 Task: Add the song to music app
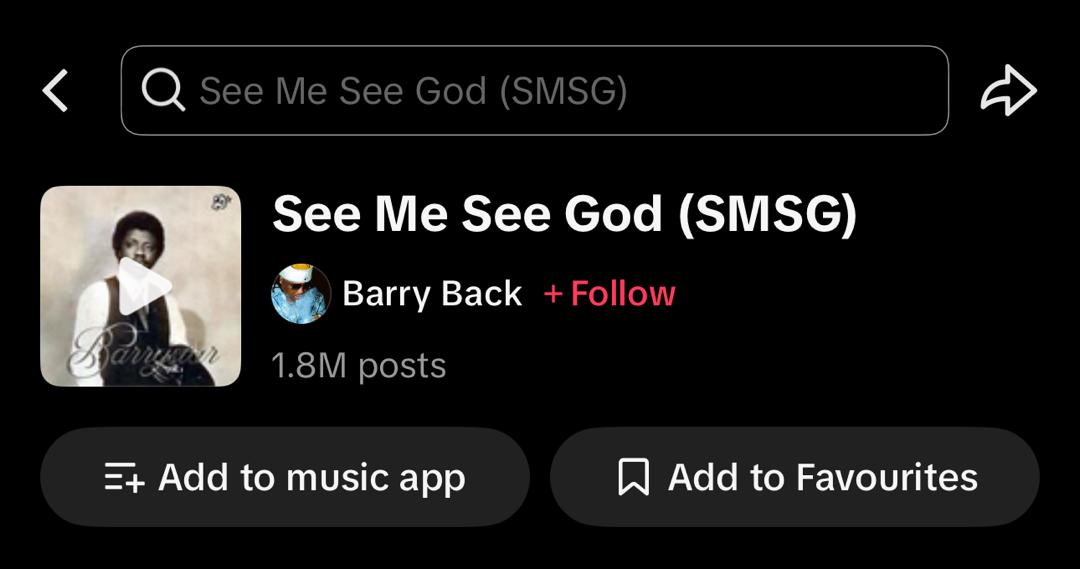[x=285, y=477]
